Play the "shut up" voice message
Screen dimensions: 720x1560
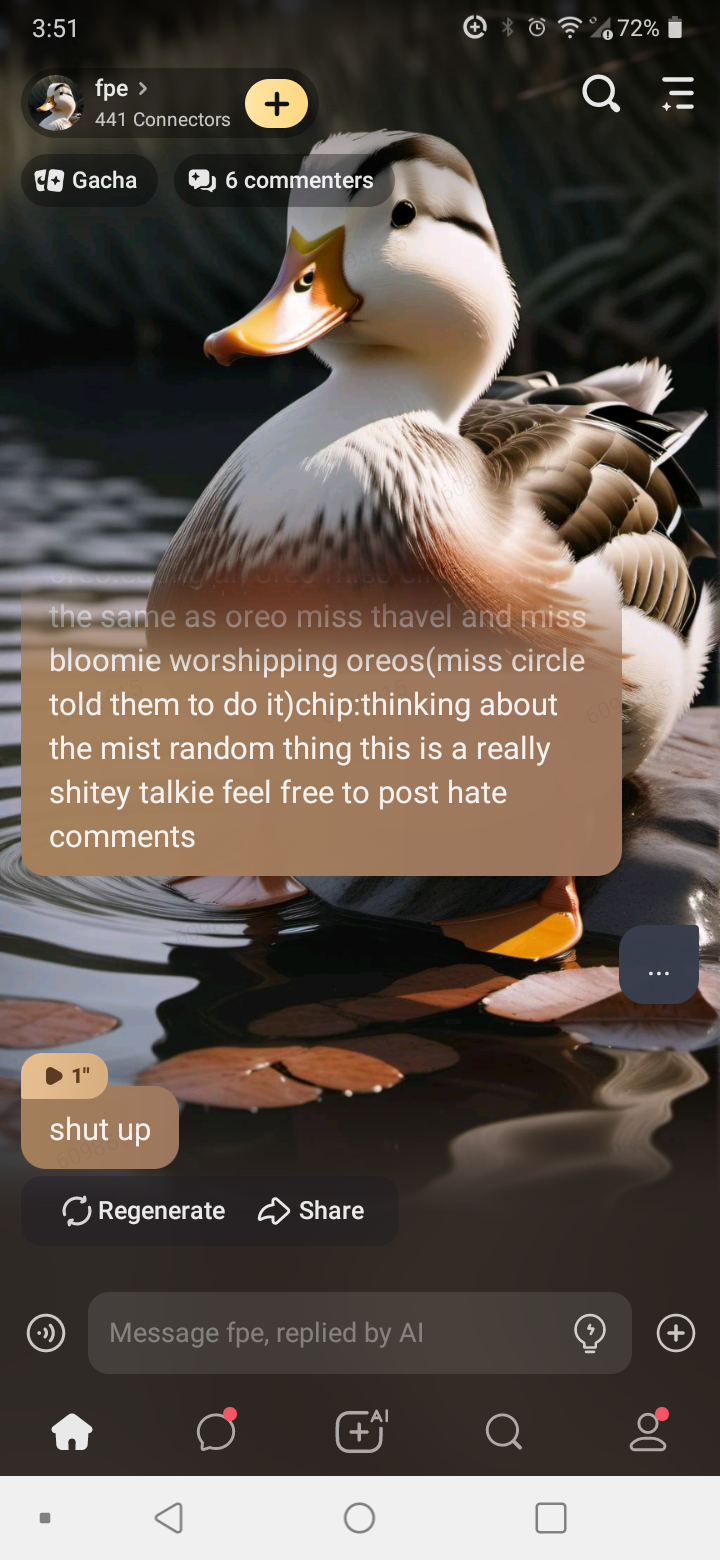[x=66, y=1076]
